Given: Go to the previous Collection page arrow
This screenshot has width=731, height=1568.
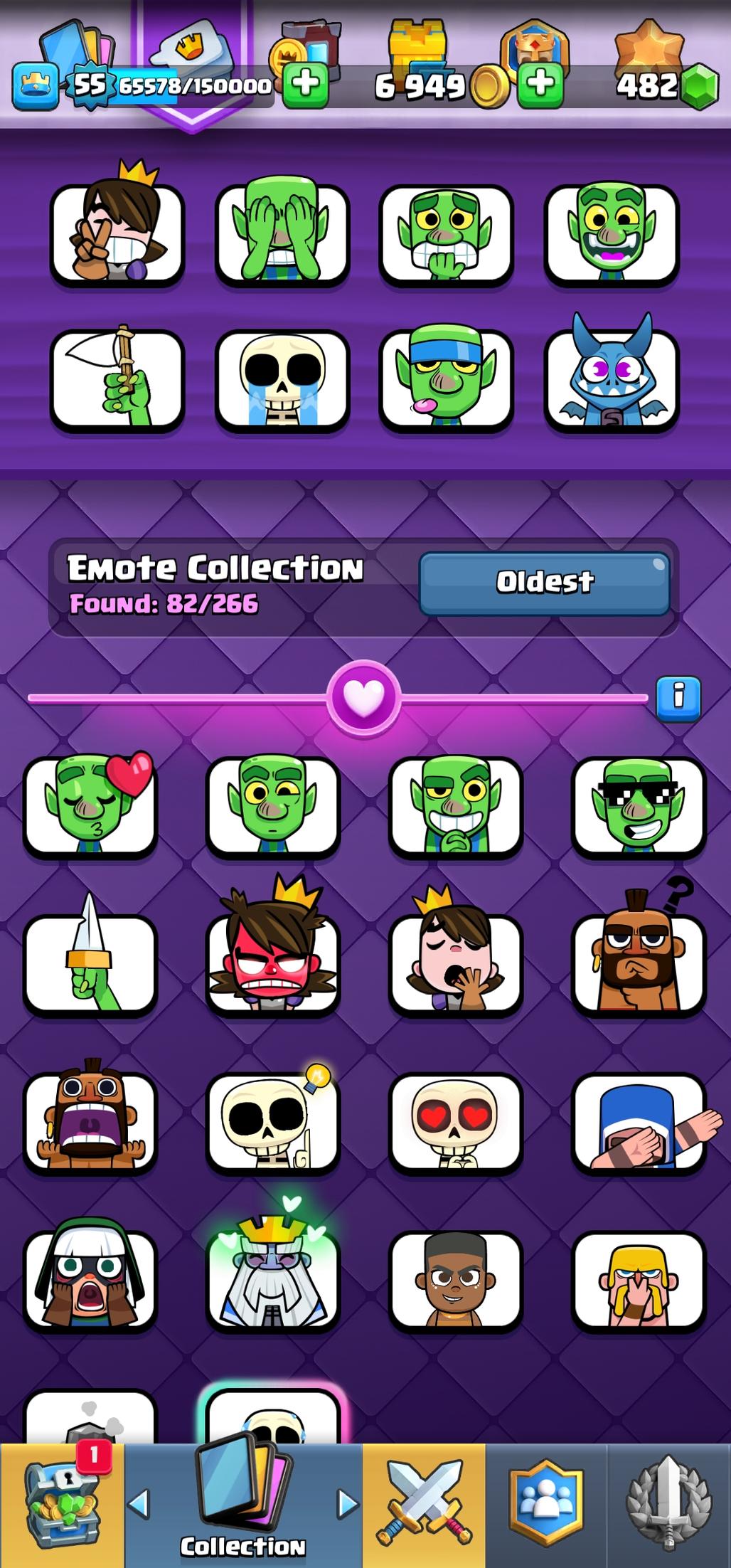Looking at the screenshot, I should coord(139,1504).
